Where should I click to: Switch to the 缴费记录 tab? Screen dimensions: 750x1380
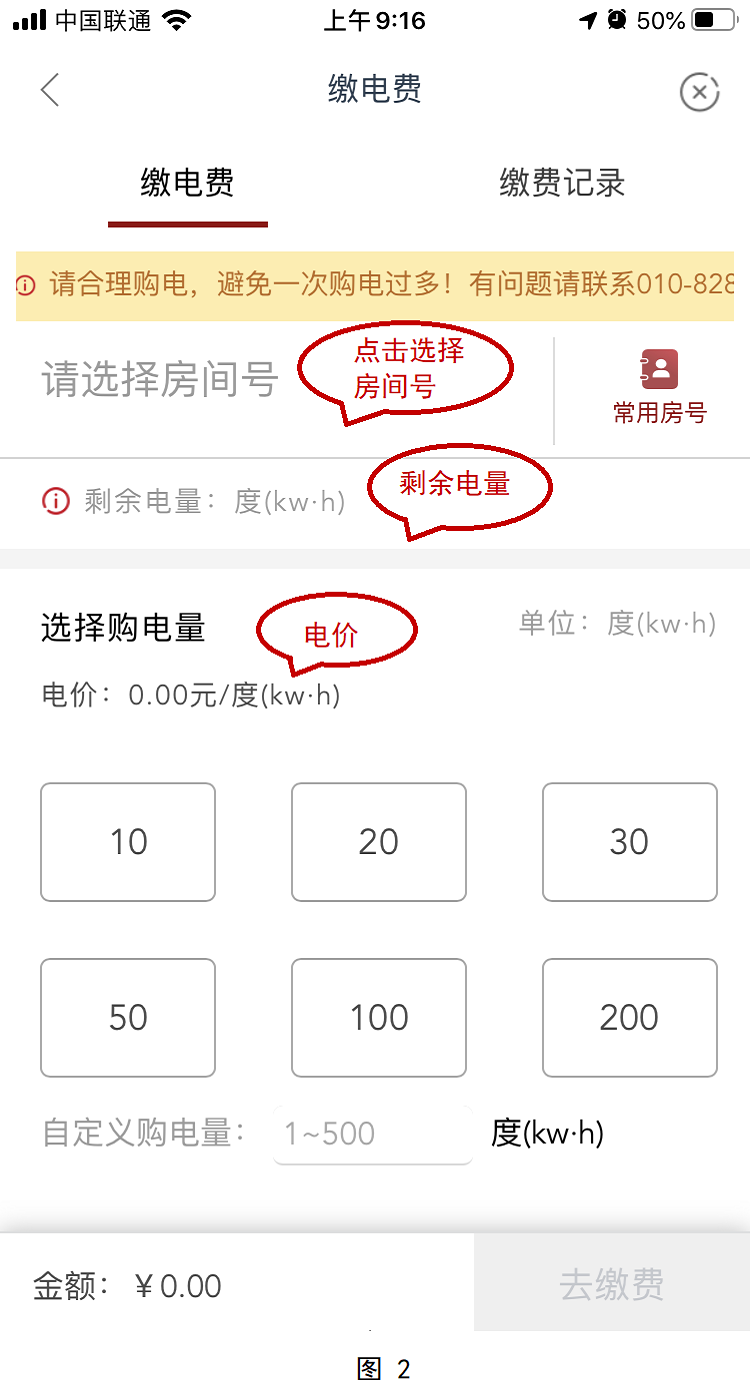(562, 183)
